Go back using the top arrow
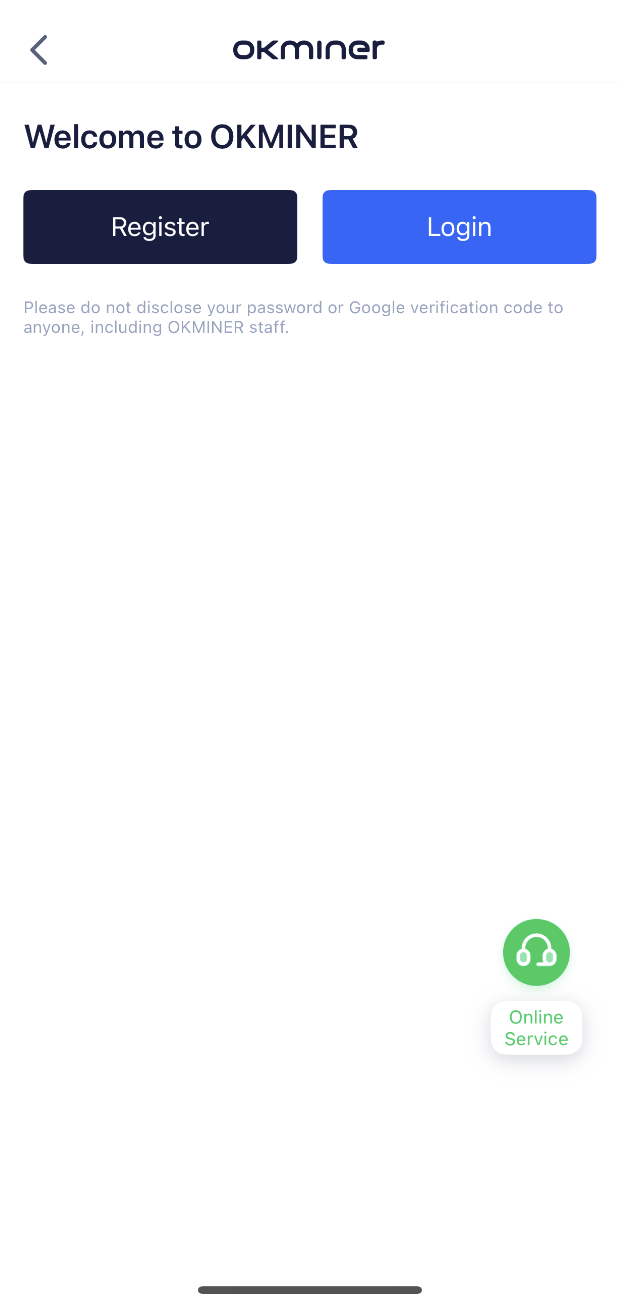Viewport: 620px width, 1298px height. coord(39,49)
